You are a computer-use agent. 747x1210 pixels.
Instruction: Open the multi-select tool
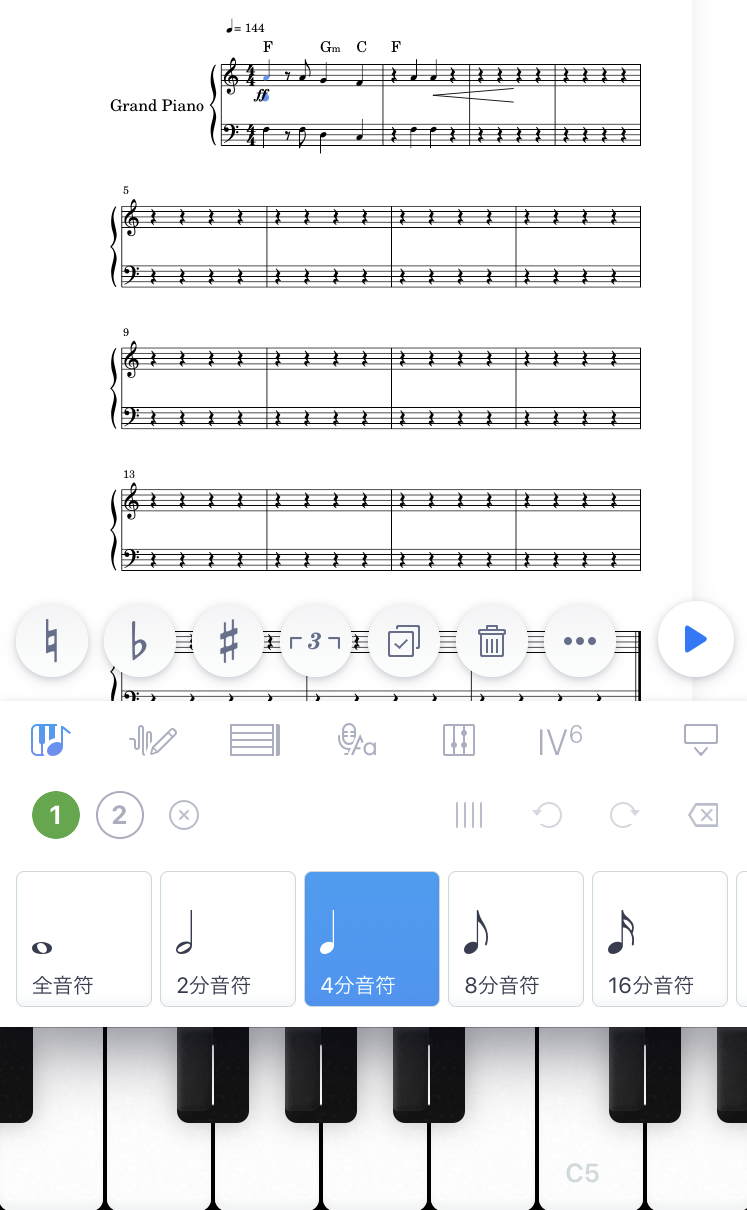pos(403,641)
